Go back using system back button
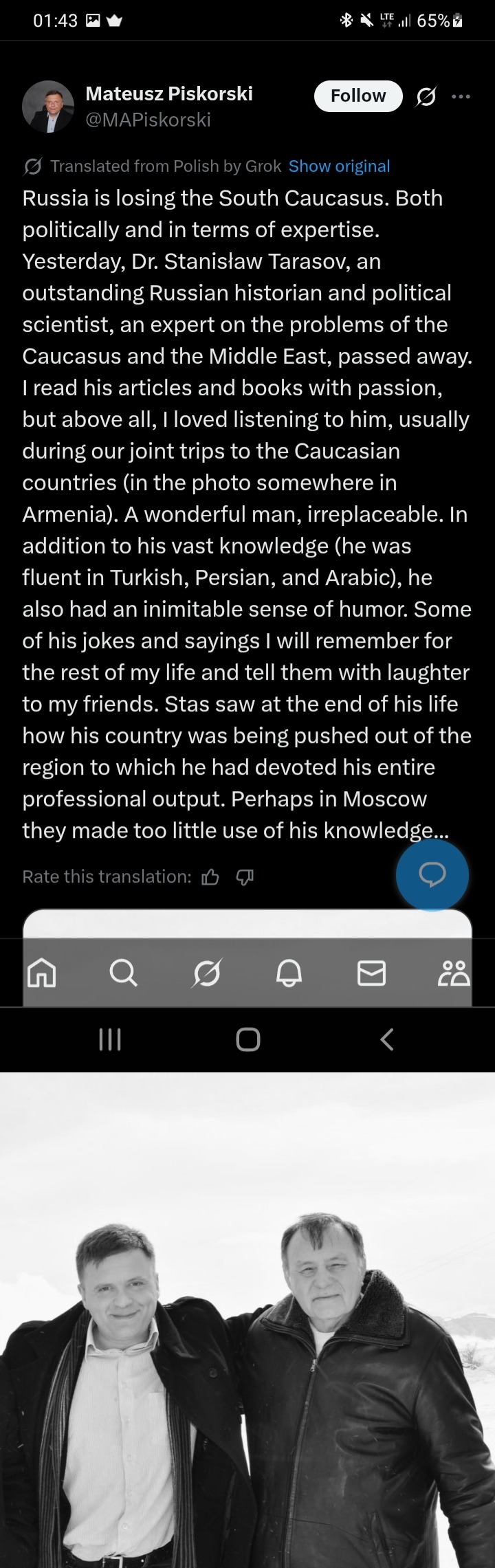 (387, 1039)
